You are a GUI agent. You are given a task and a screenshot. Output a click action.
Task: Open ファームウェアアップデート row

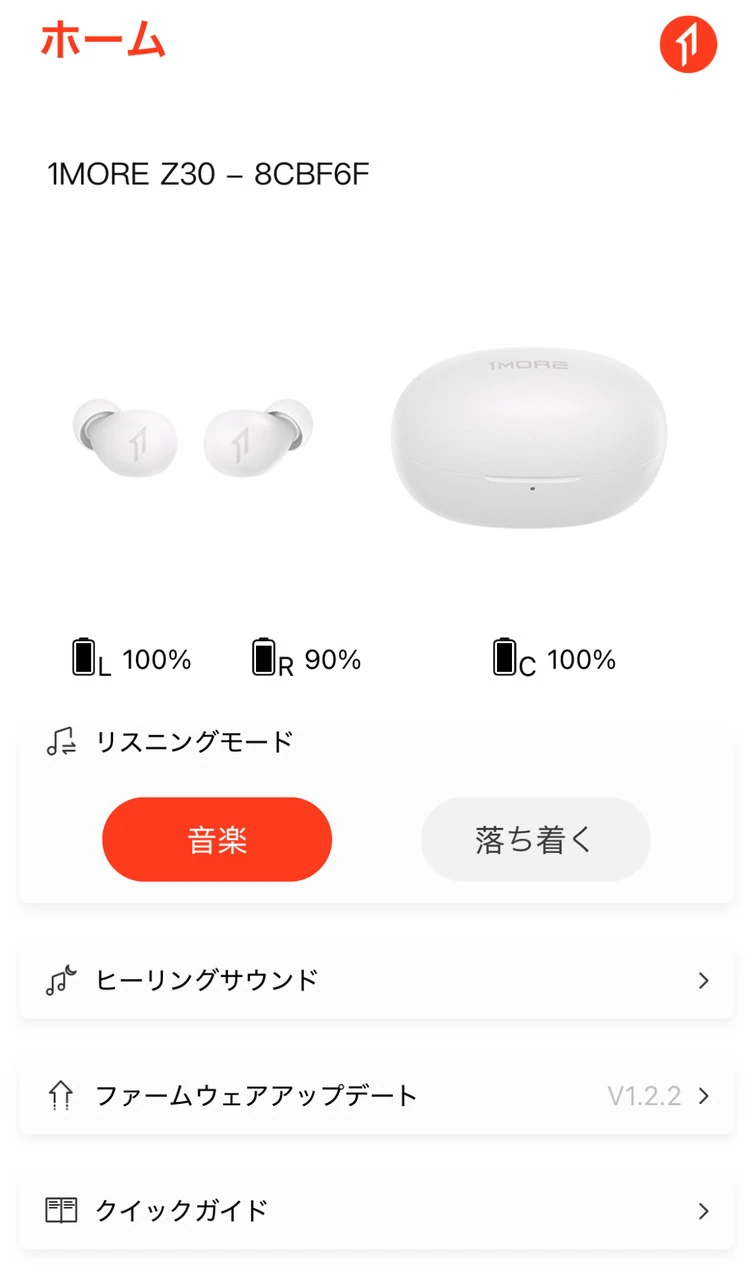(x=376, y=1096)
